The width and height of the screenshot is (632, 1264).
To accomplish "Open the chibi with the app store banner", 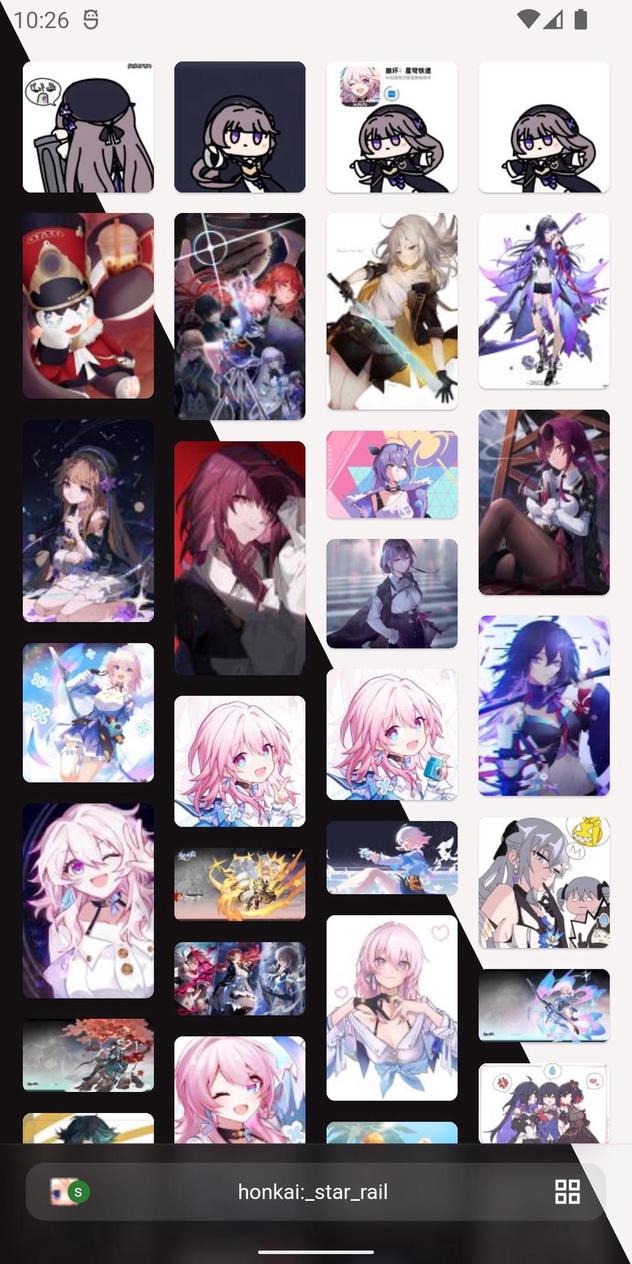I will pyautogui.click(x=391, y=127).
